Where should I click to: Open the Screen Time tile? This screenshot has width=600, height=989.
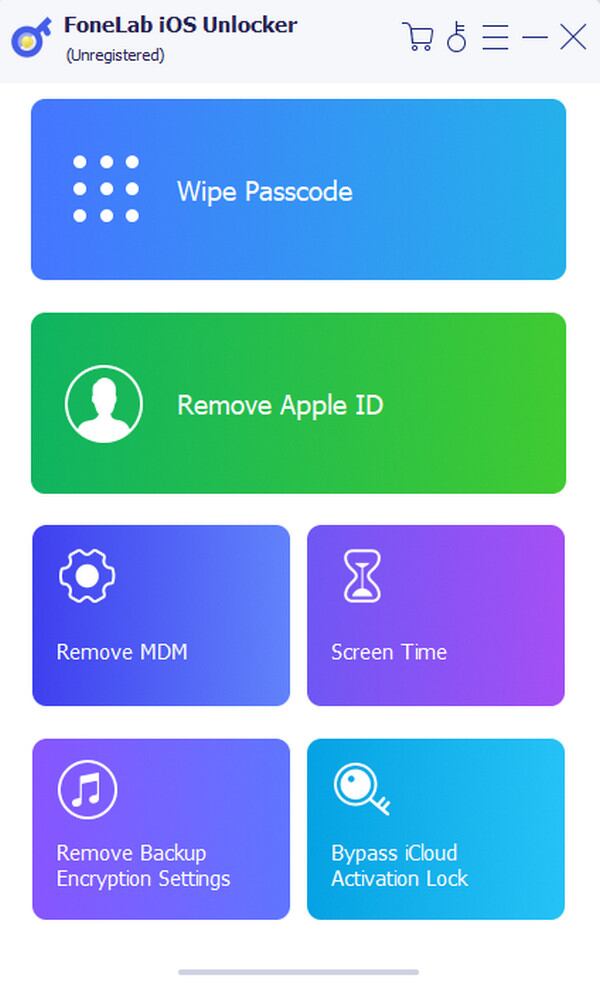pyautogui.click(x=435, y=615)
